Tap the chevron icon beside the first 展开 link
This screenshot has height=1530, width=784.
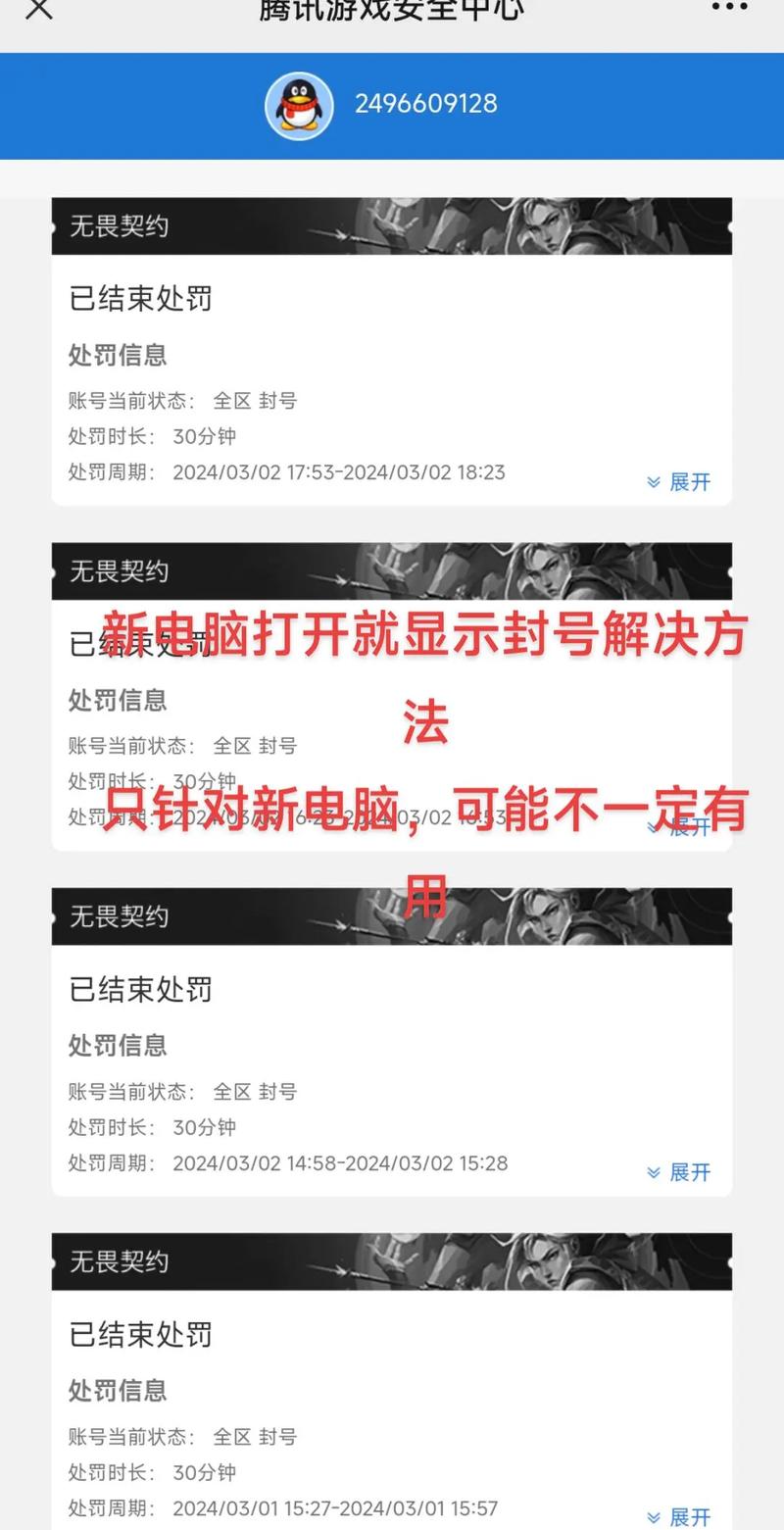coord(653,481)
